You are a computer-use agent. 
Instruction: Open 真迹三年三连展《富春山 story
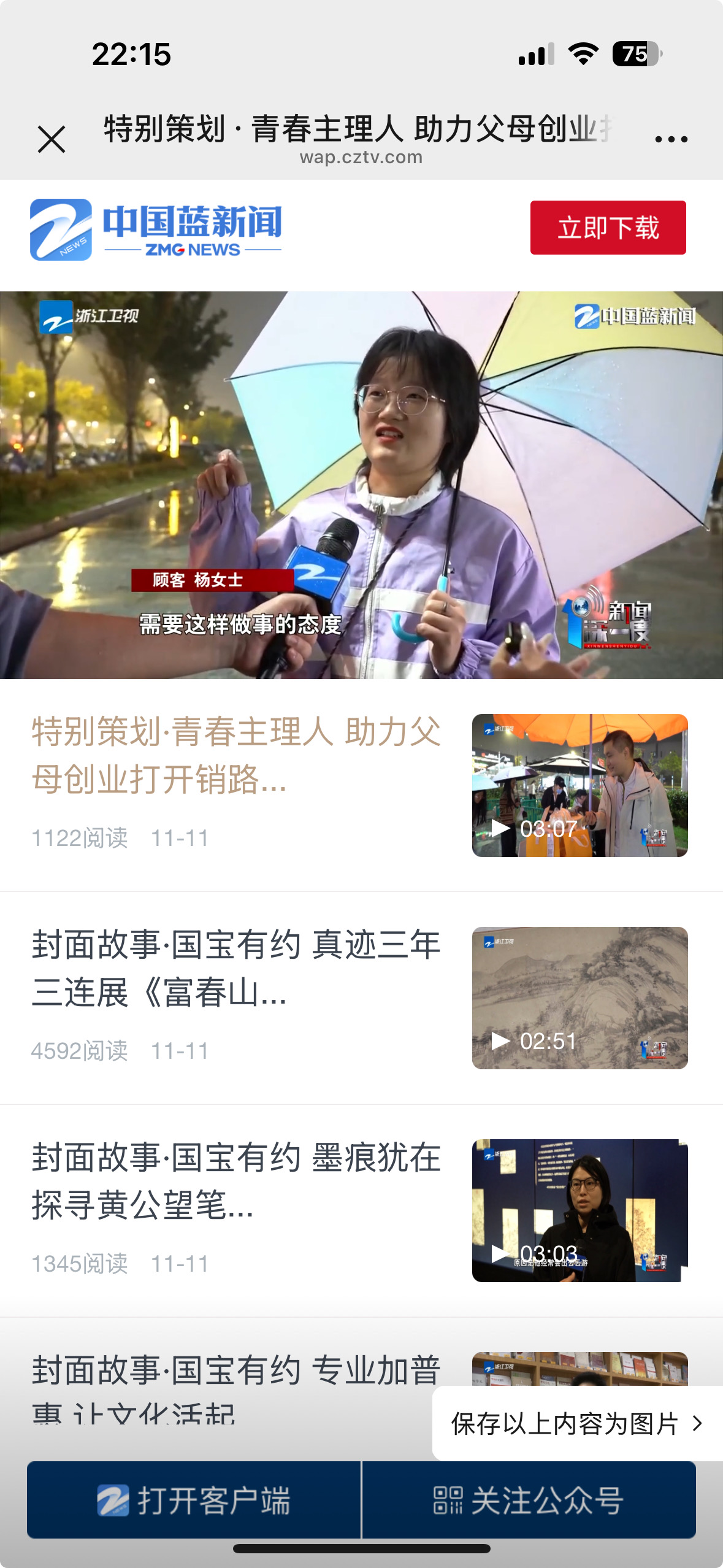pyautogui.click(x=236, y=968)
